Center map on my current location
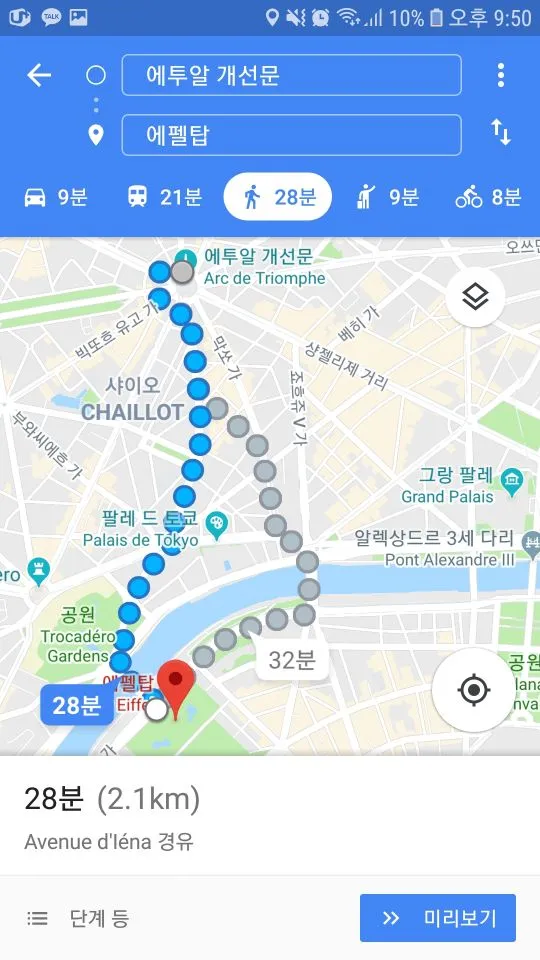Screen dimensions: 540x960 click(x=473, y=690)
